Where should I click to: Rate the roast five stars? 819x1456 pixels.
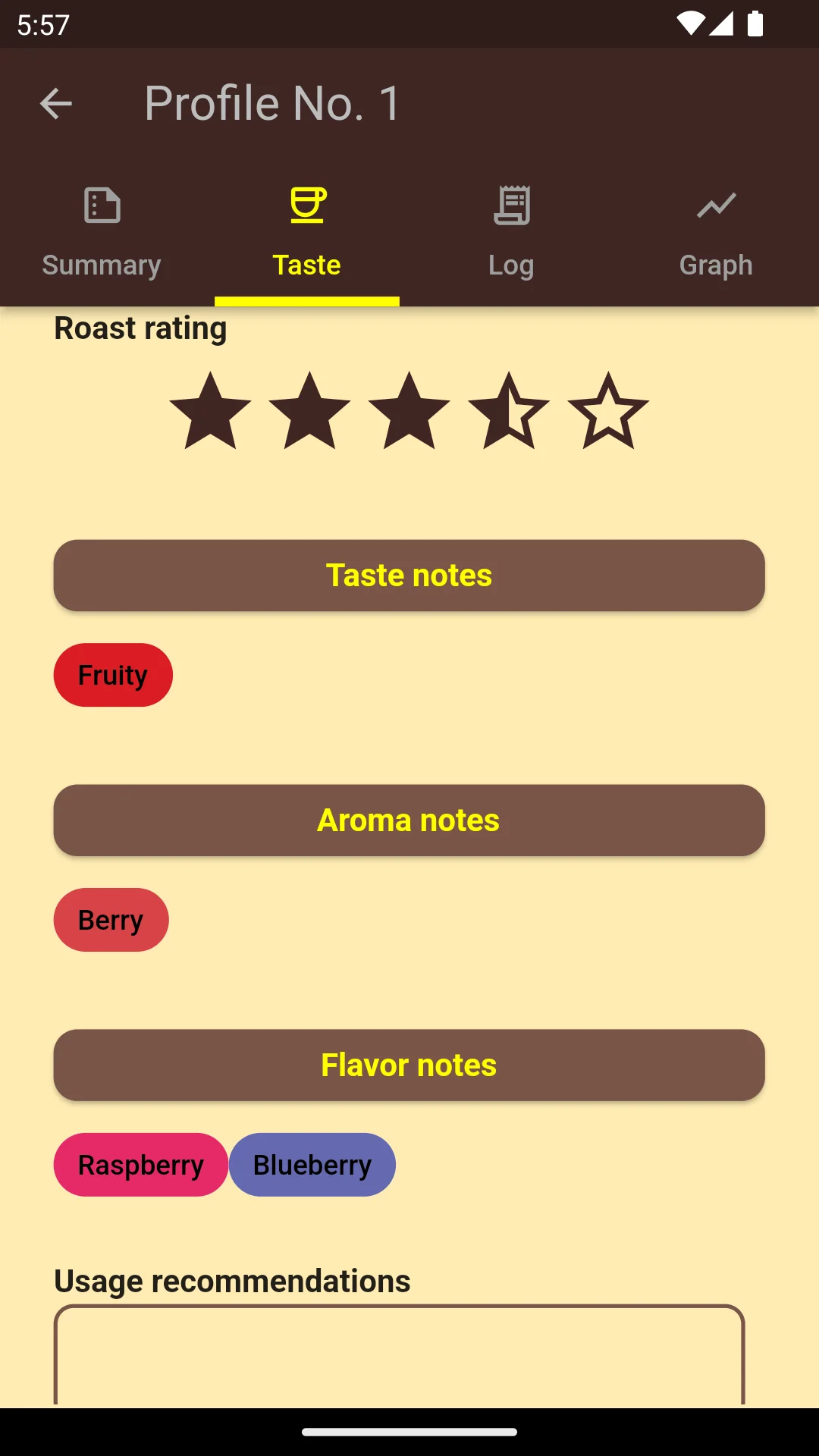(607, 412)
